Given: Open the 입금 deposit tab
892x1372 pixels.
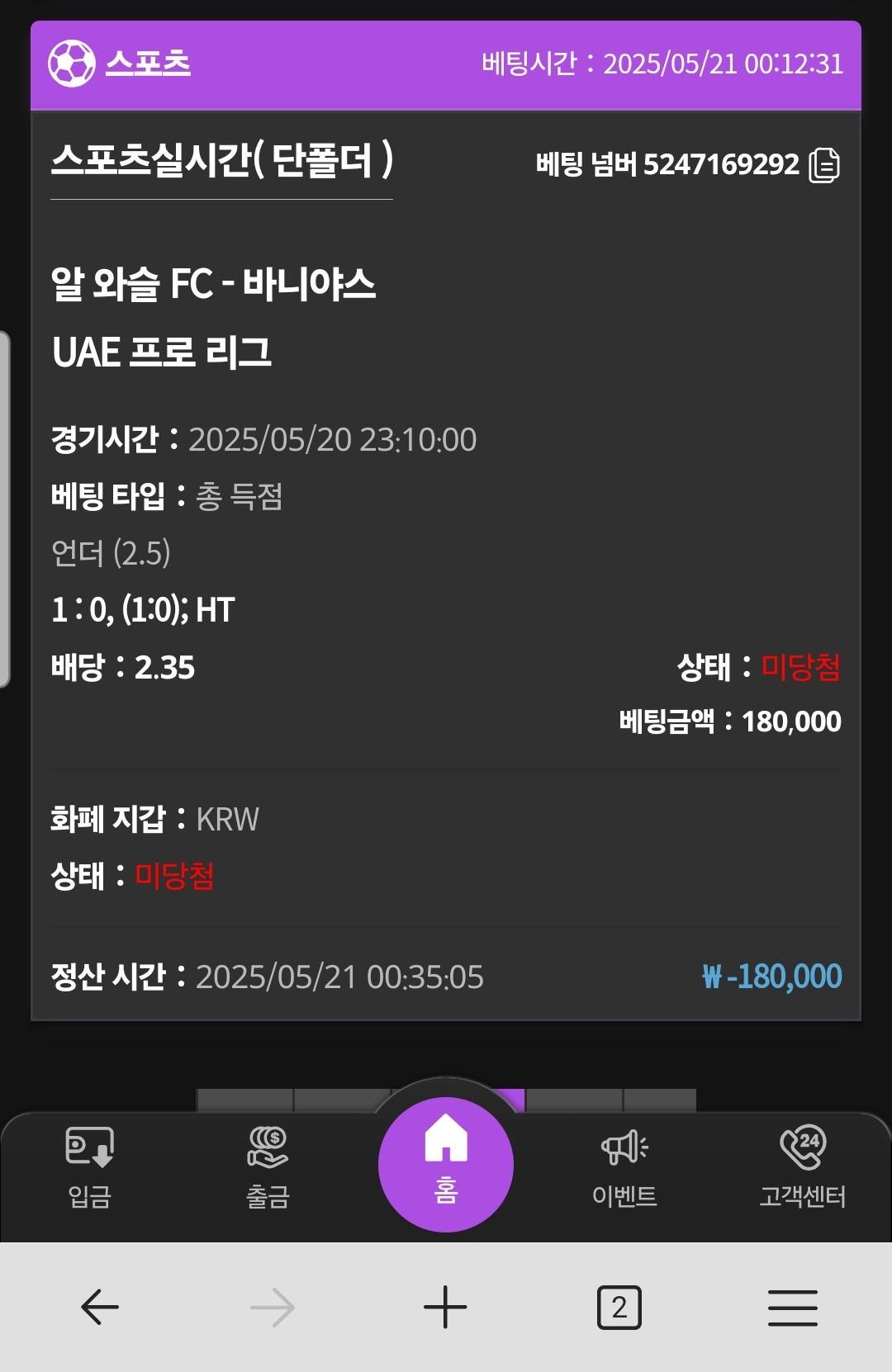Looking at the screenshot, I should point(89,1167).
